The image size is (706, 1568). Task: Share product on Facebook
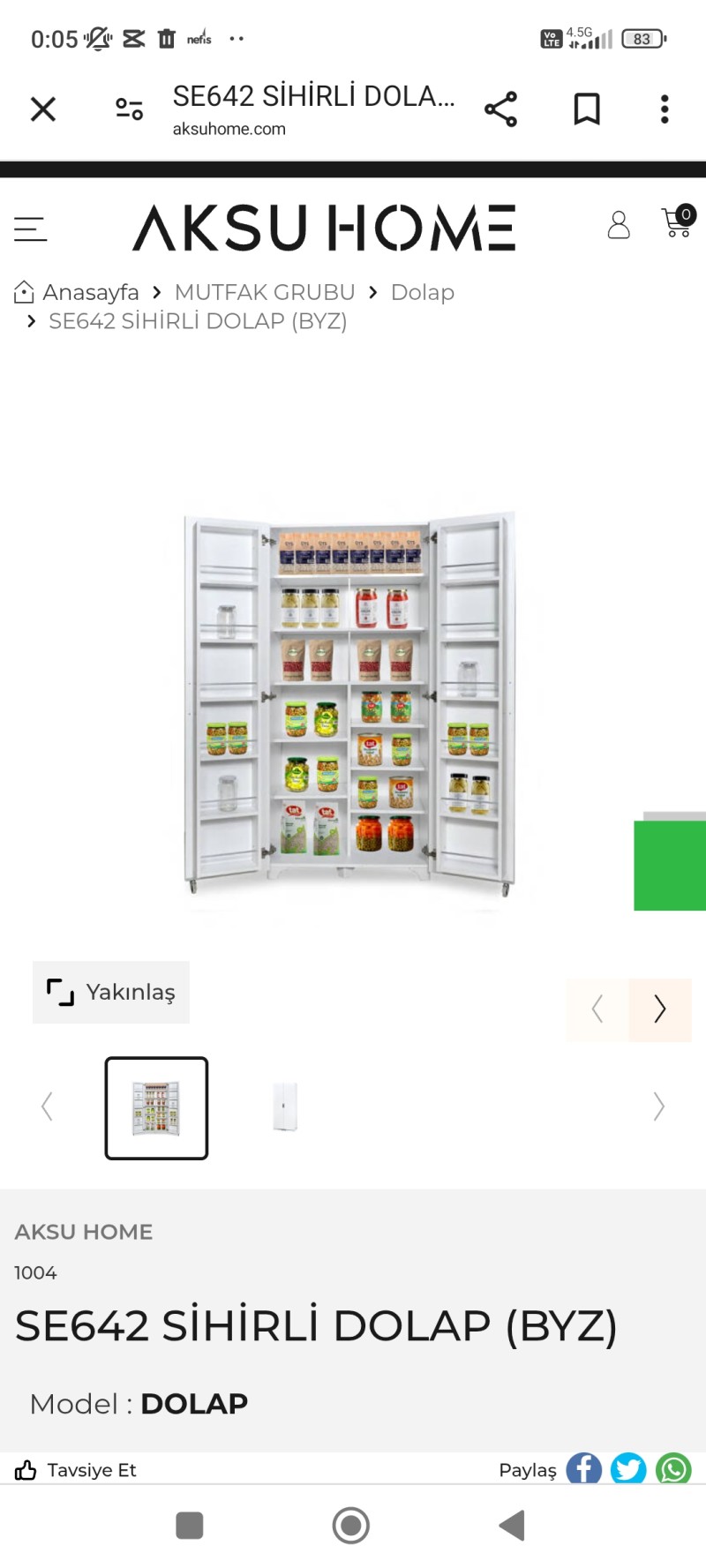coord(583,1469)
